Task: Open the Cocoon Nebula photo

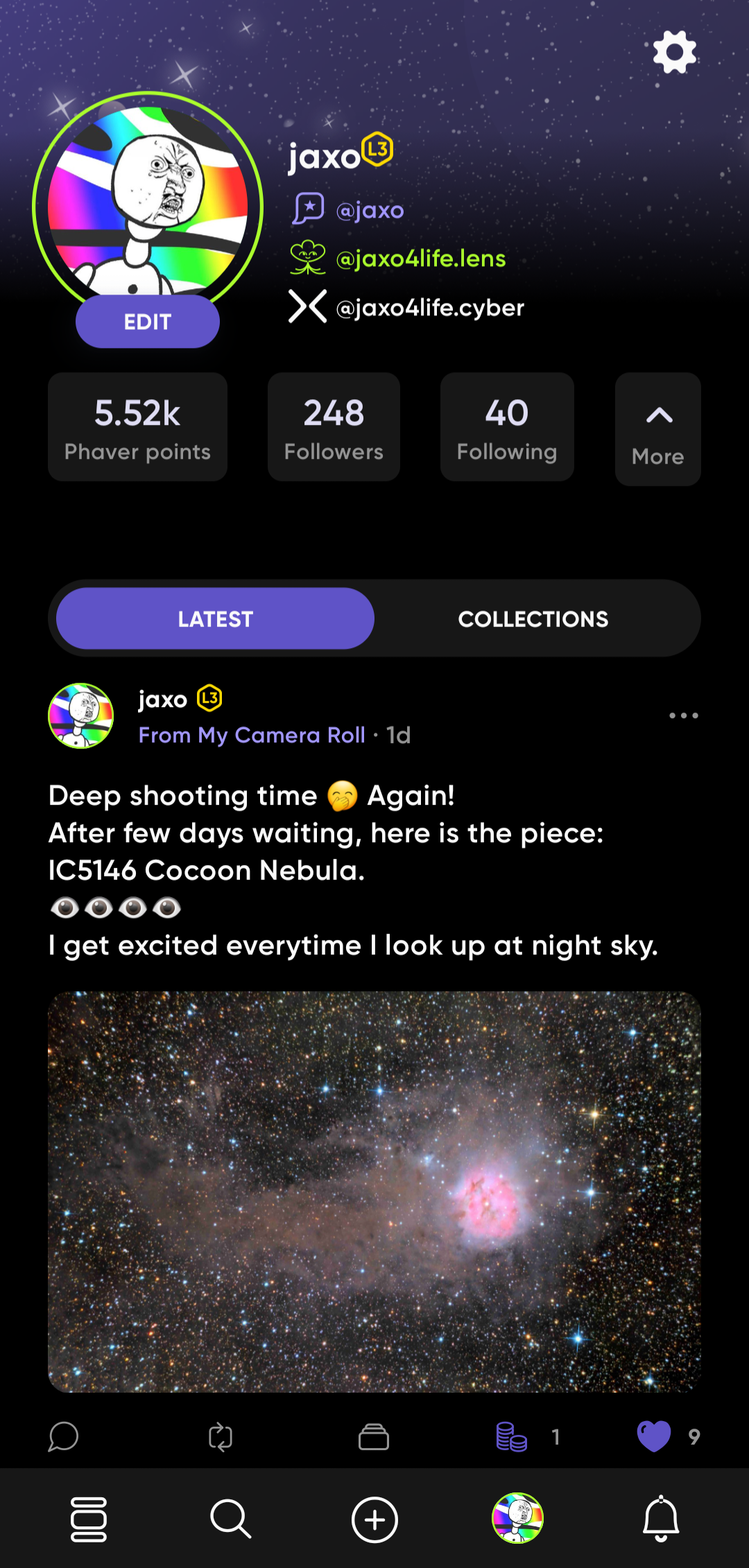Action: tap(374, 1191)
